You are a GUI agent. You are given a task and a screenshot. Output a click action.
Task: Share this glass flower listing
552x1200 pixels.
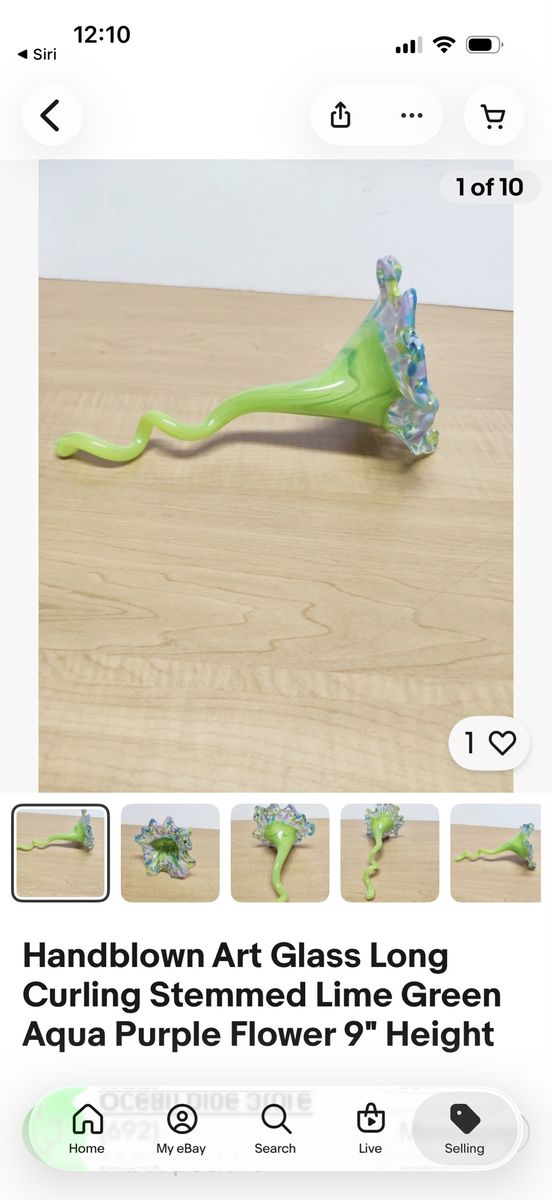click(341, 116)
